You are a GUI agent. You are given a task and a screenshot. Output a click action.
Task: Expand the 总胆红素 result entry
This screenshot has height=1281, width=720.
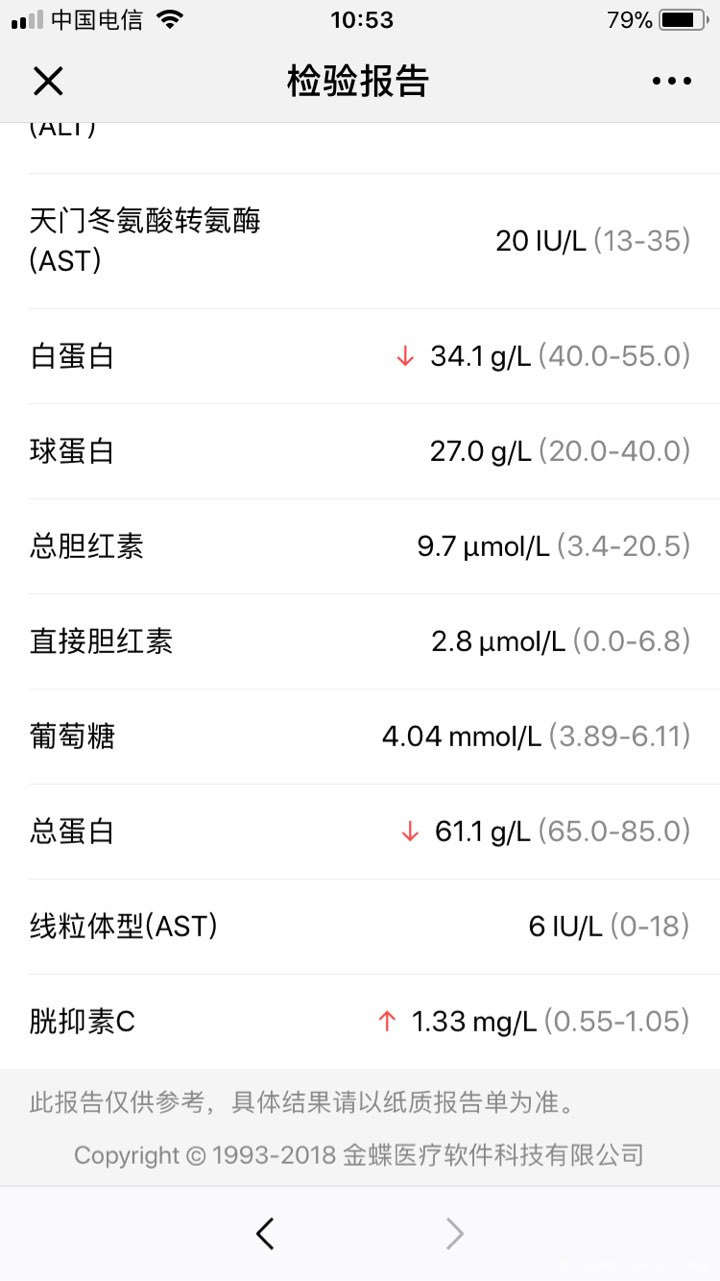(360, 546)
